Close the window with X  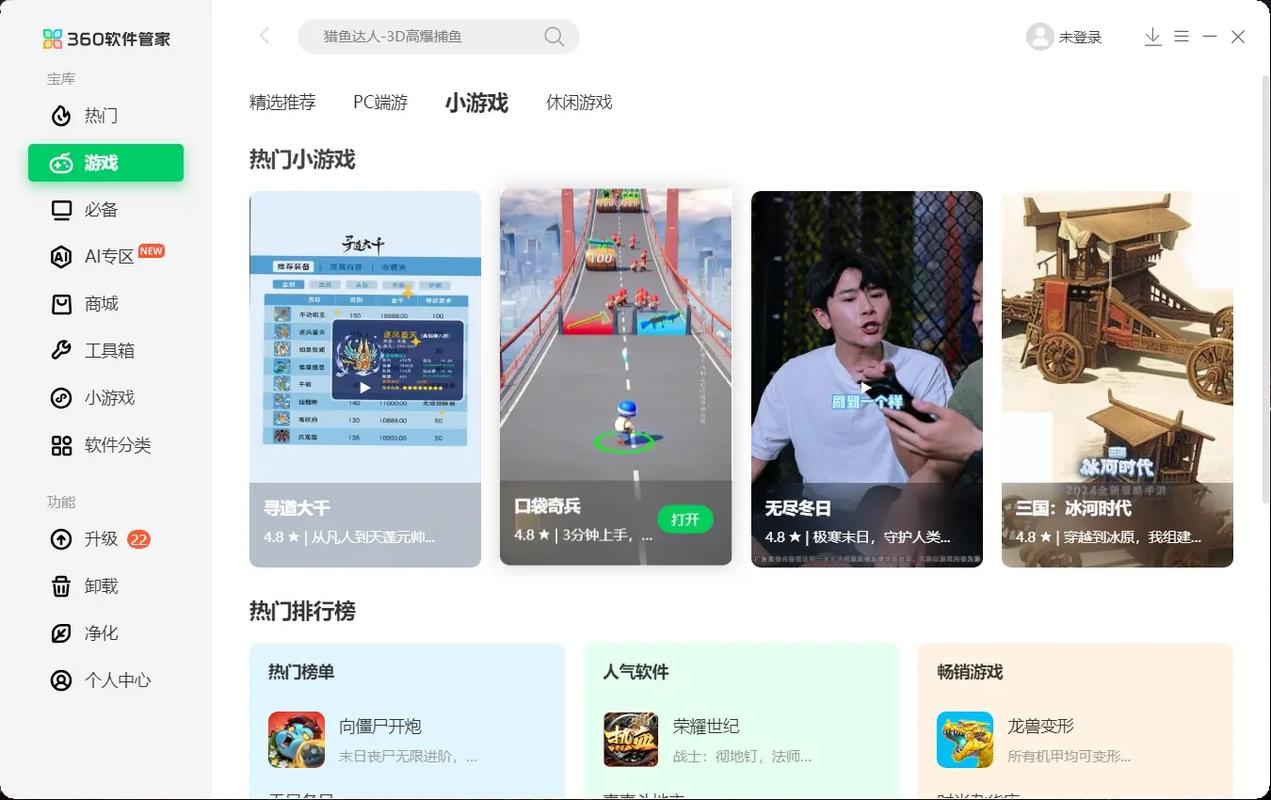pyautogui.click(x=1238, y=37)
